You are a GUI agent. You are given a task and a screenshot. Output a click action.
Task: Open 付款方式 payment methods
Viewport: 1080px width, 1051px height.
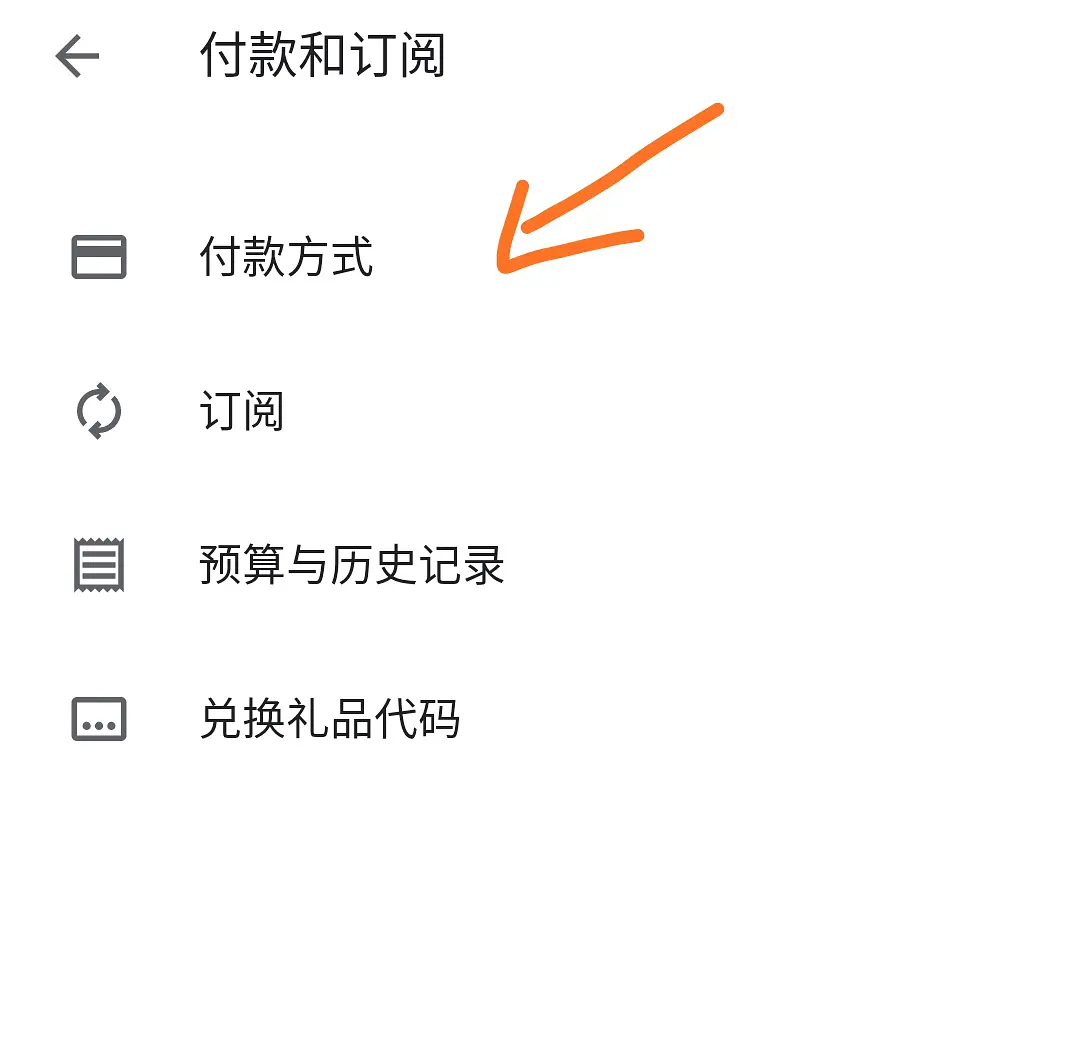tap(286, 257)
